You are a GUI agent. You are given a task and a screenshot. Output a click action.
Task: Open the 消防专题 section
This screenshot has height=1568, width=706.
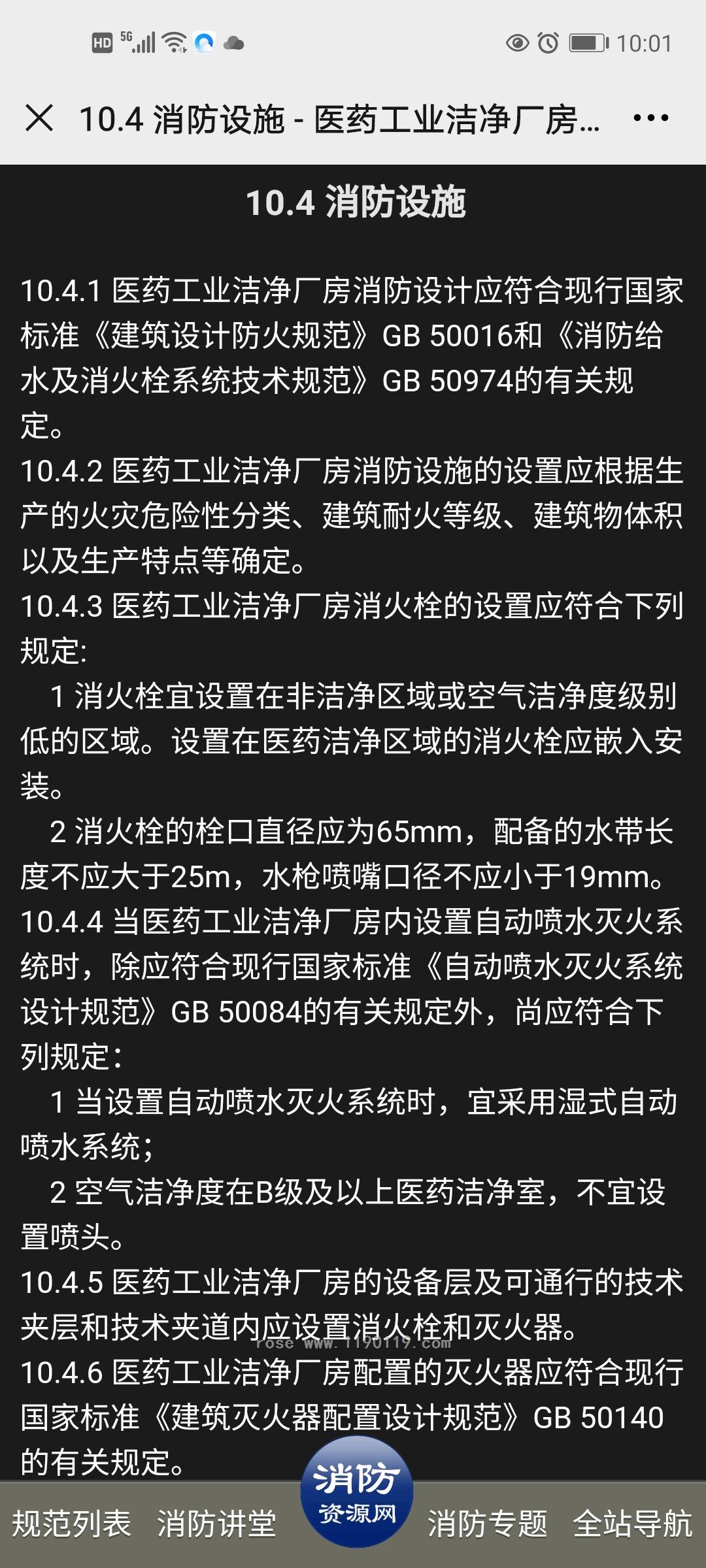487,1524
